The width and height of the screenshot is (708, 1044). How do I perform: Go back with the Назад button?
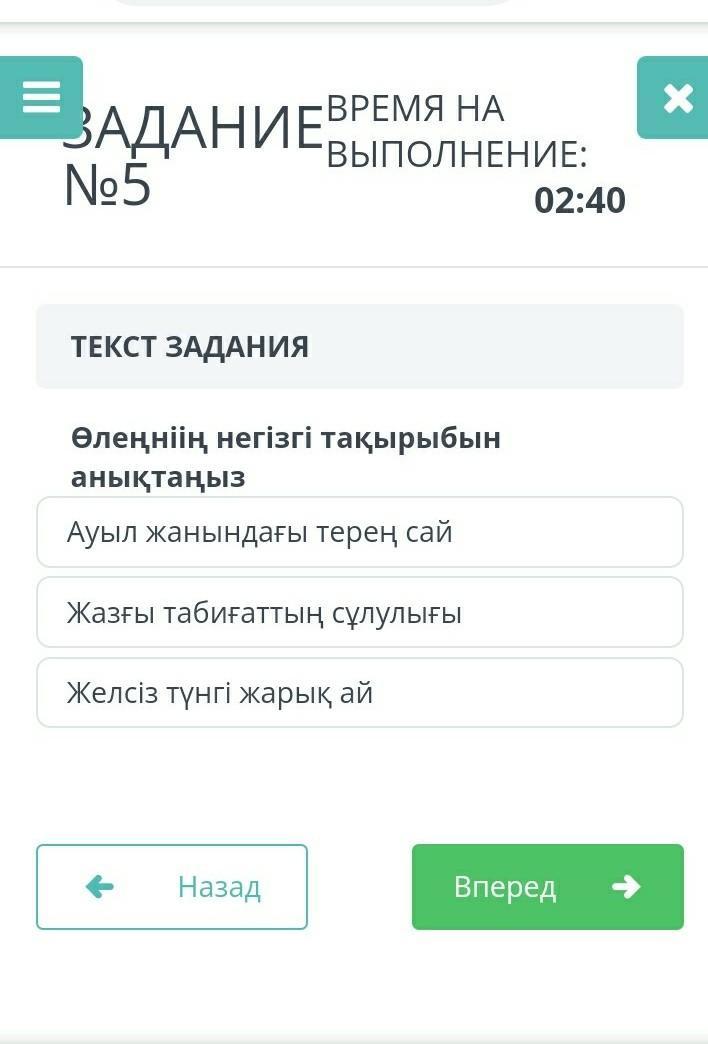[172, 887]
